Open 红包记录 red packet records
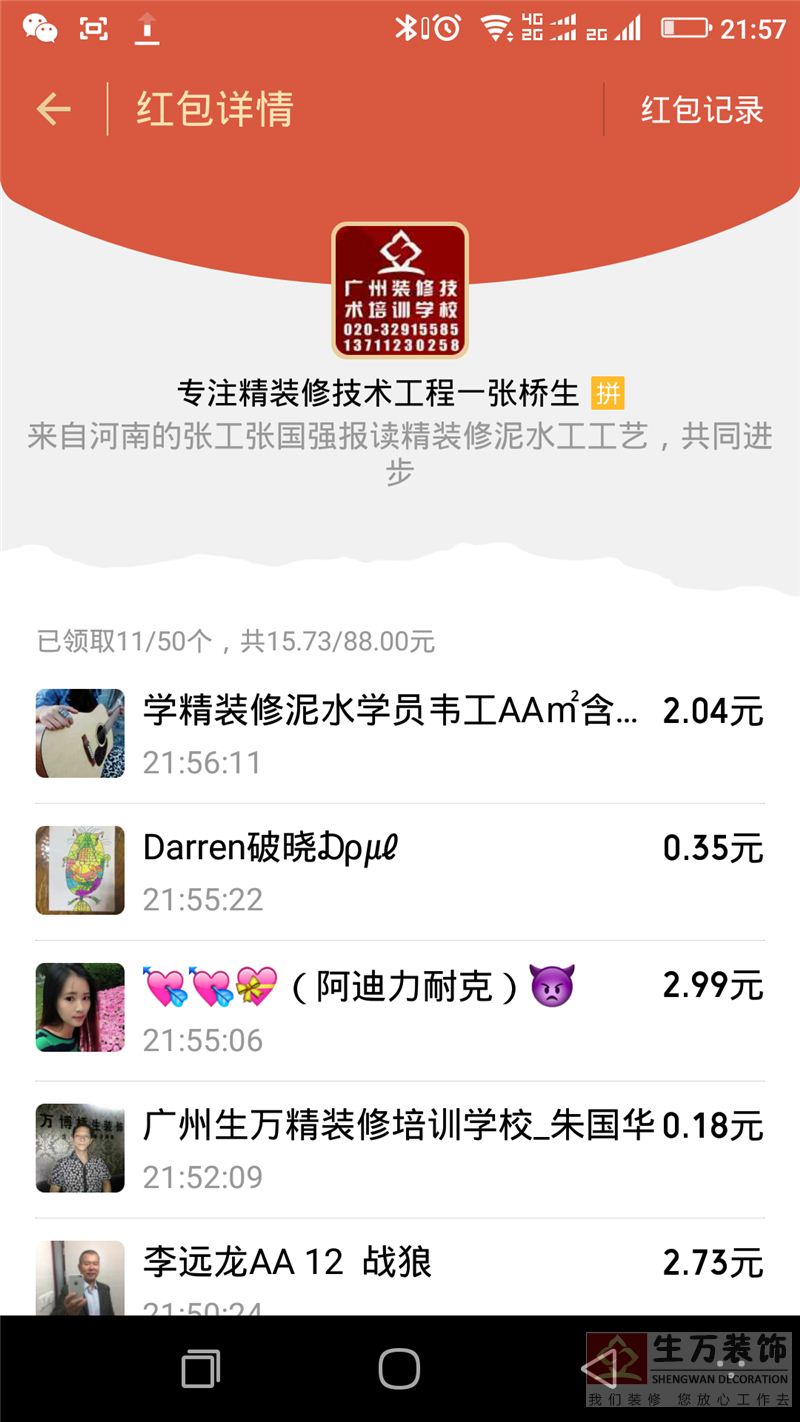Image resolution: width=800 pixels, height=1422 pixels. click(702, 109)
